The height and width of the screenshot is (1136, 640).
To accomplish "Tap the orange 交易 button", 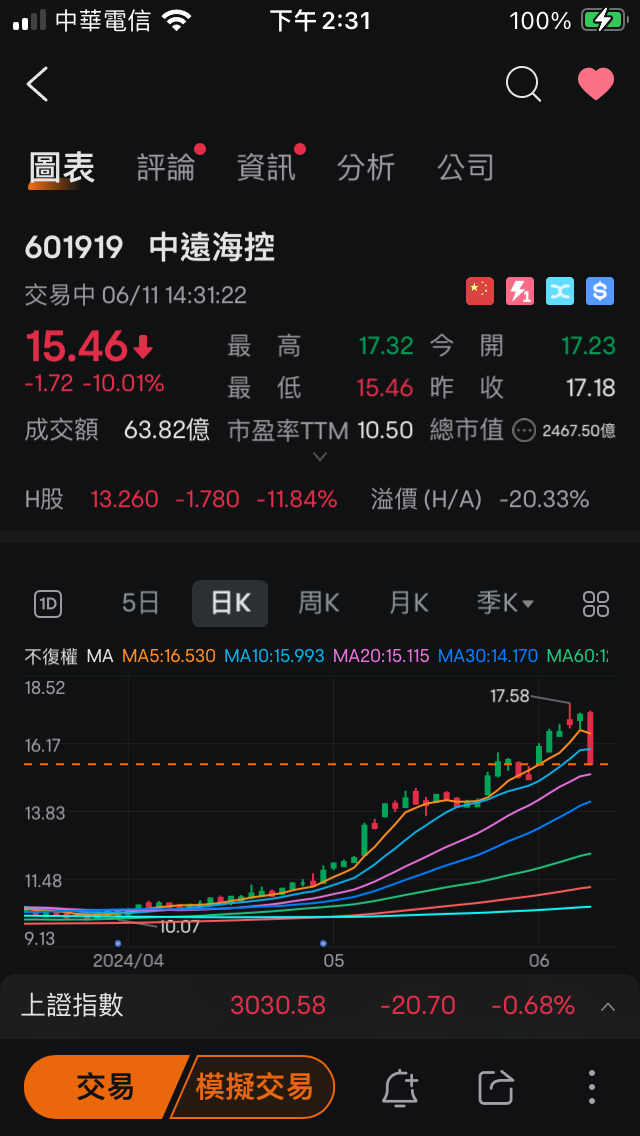I will (x=105, y=1087).
